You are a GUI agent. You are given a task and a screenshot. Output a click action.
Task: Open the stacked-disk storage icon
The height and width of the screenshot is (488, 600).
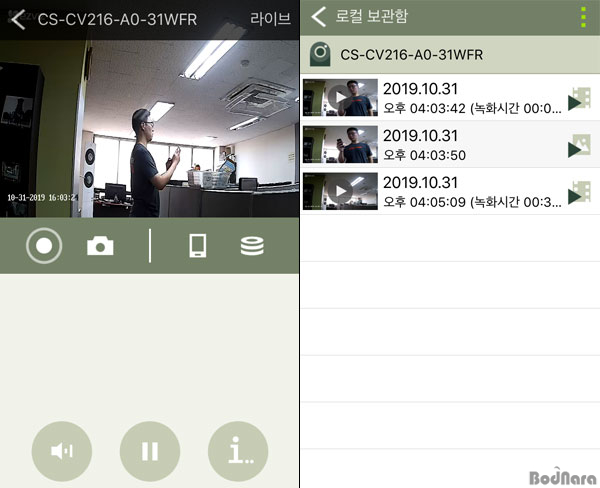click(x=252, y=246)
